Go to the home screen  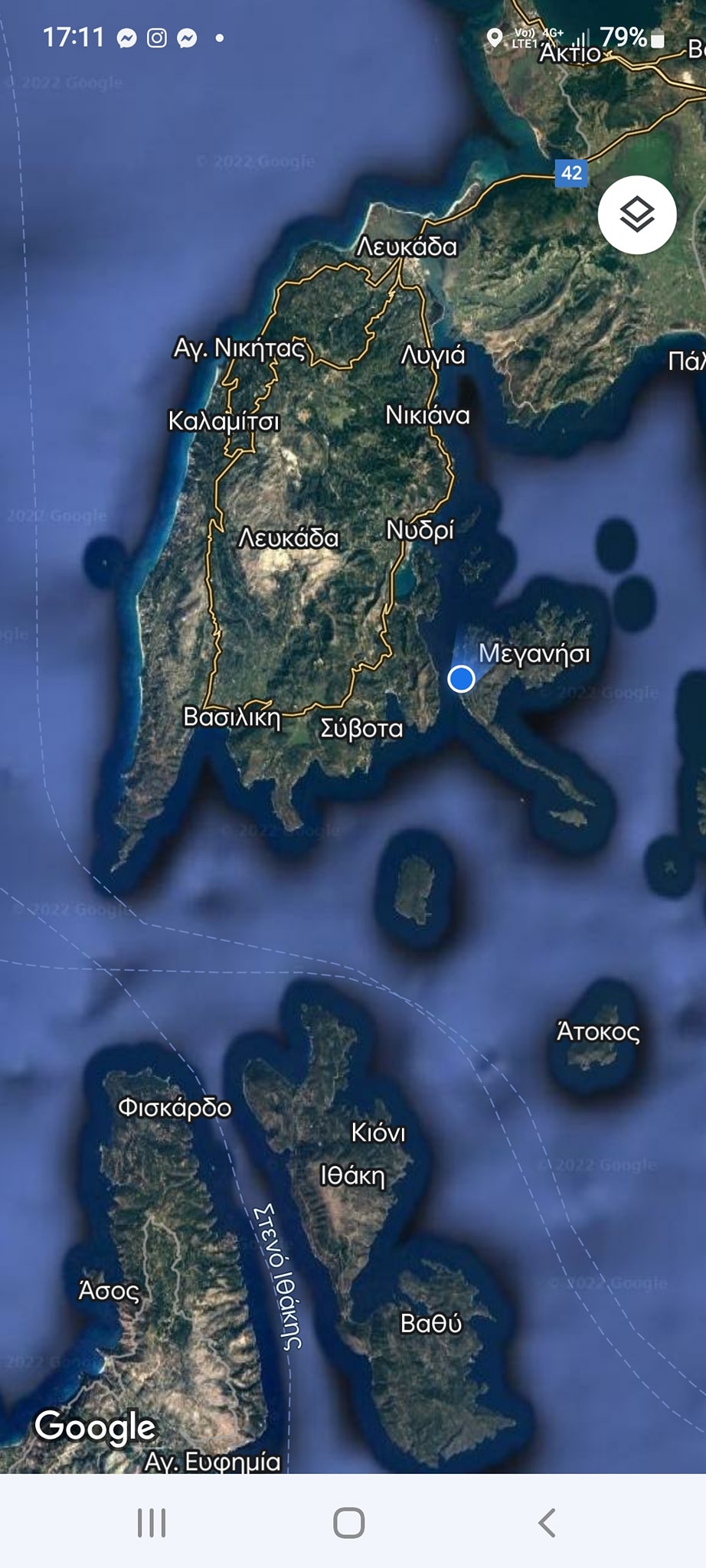coord(349,1523)
